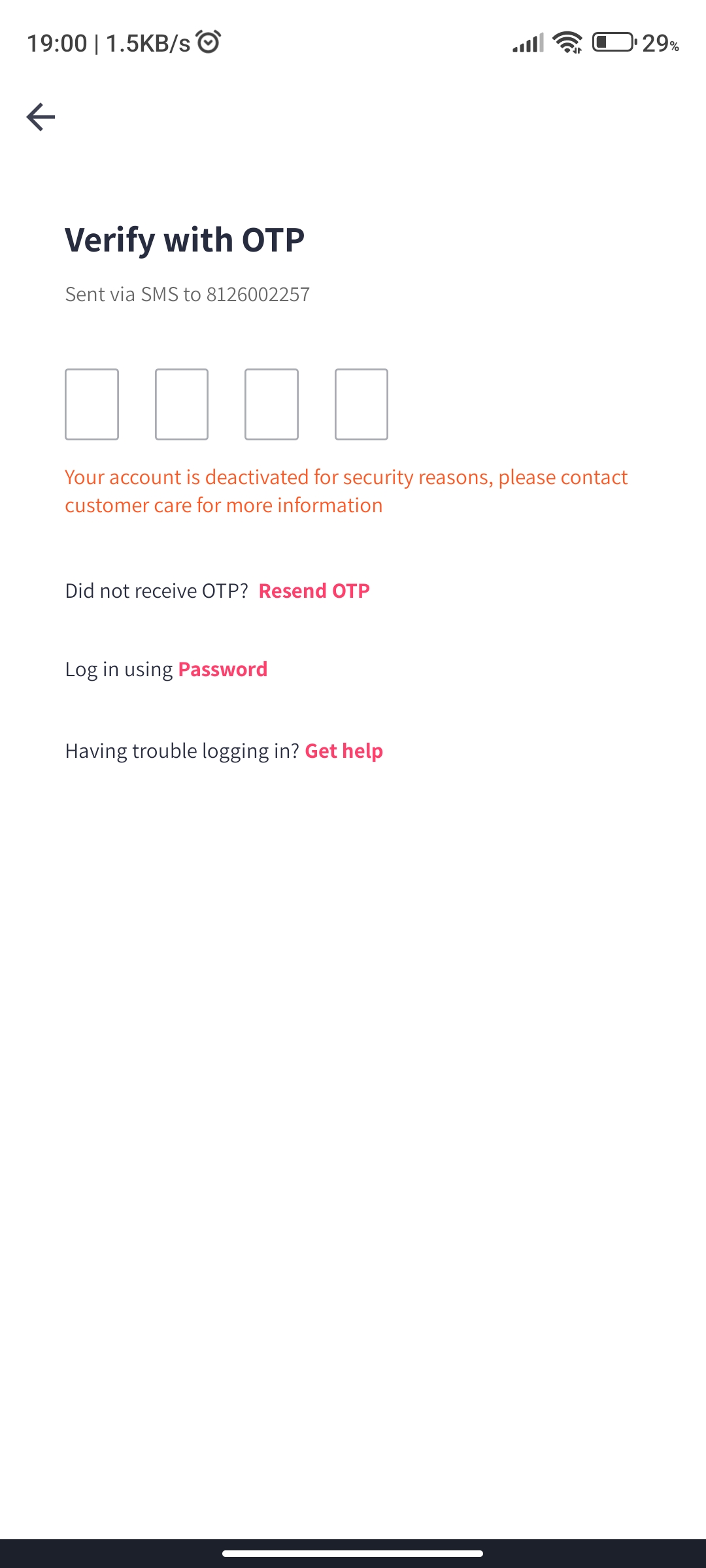Tap the third OTP digit box

[271, 404]
